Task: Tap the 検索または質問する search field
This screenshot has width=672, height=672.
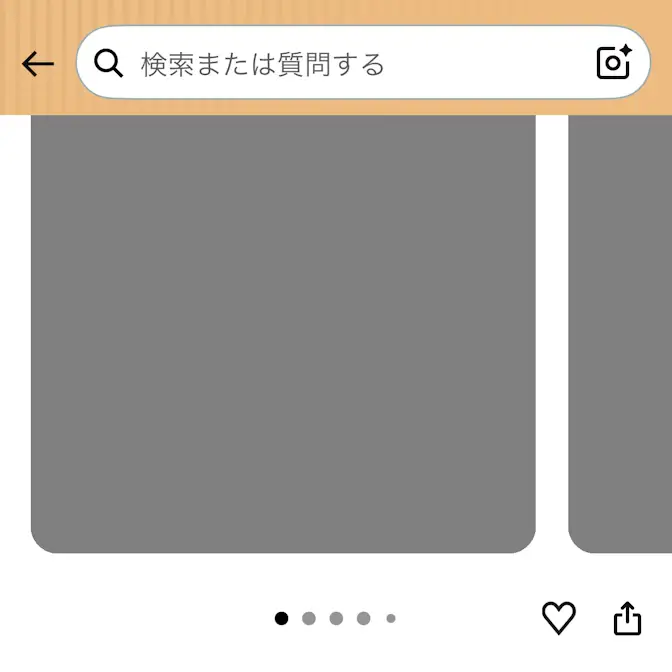Action: [340, 65]
